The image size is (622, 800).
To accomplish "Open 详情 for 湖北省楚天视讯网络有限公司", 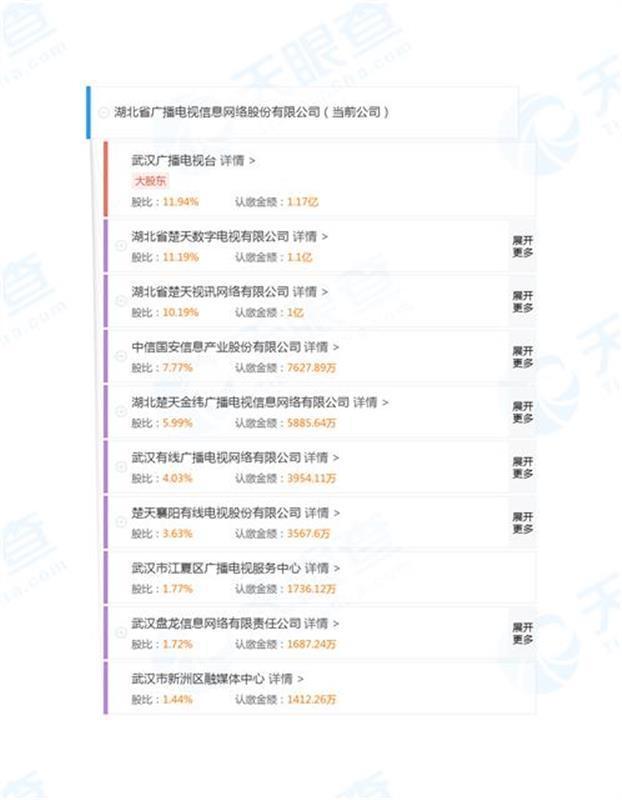I will [310, 292].
